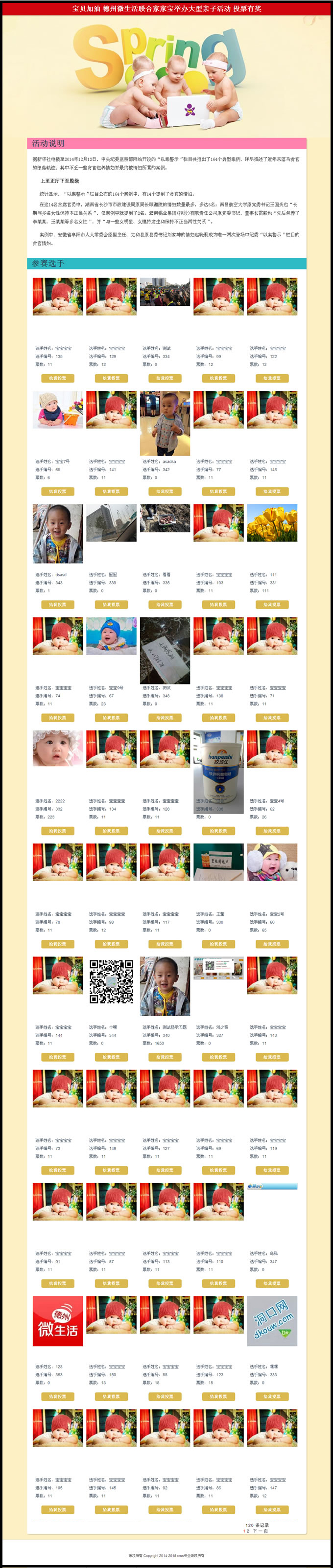Screen dimensions: 333x1568
Task: Cast a vote for 宝宝7号
Action: (x=58, y=491)
